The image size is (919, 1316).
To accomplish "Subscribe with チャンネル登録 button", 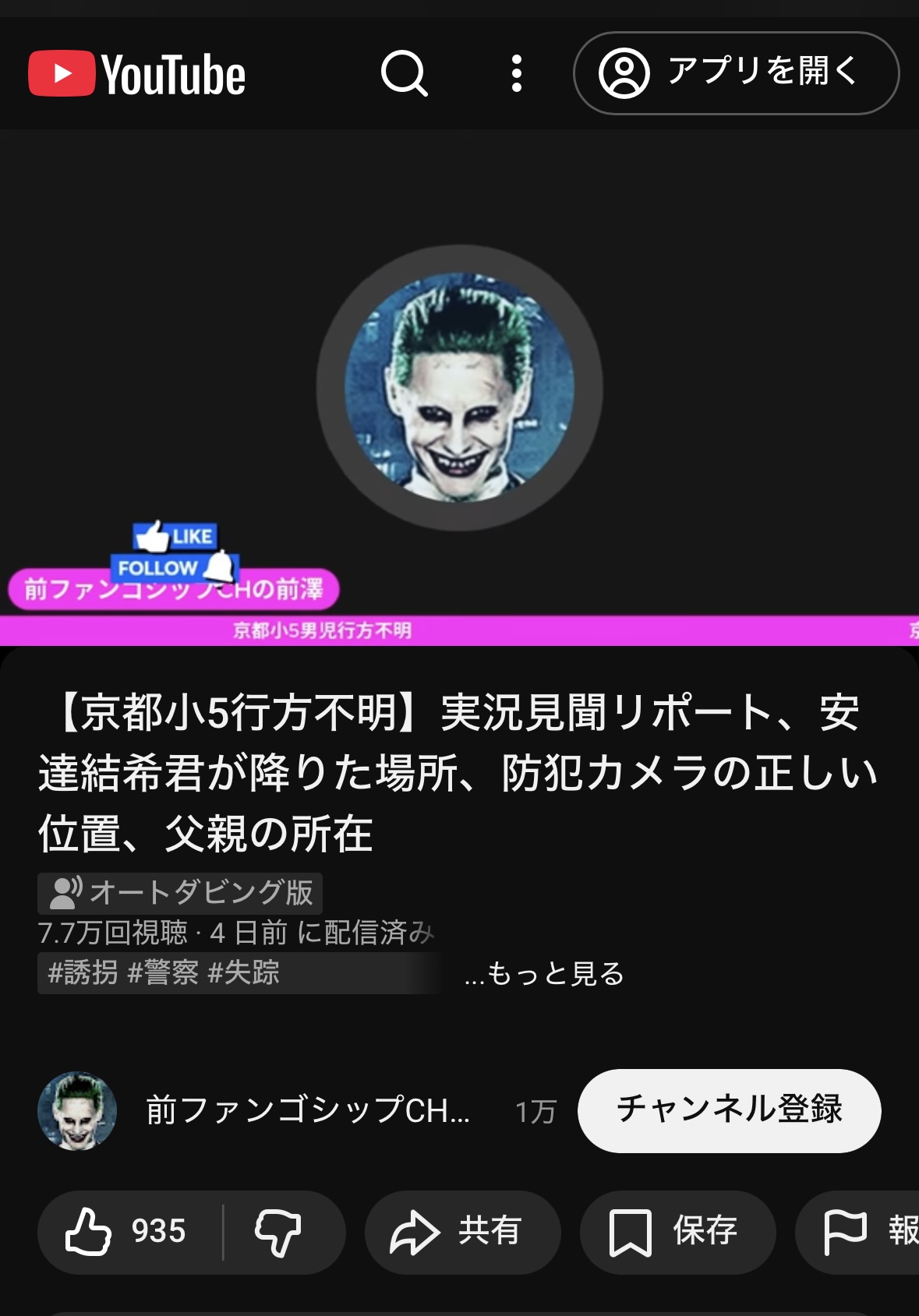I will click(729, 1110).
